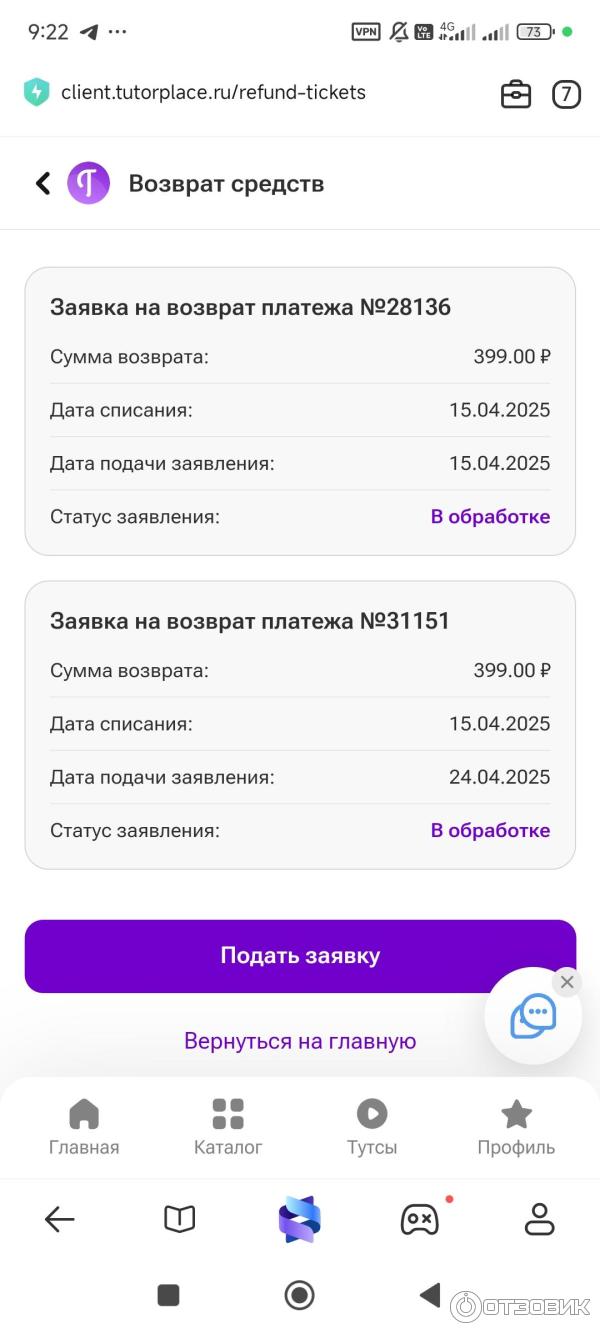Tap the system home circle button

click(299, 1295)
